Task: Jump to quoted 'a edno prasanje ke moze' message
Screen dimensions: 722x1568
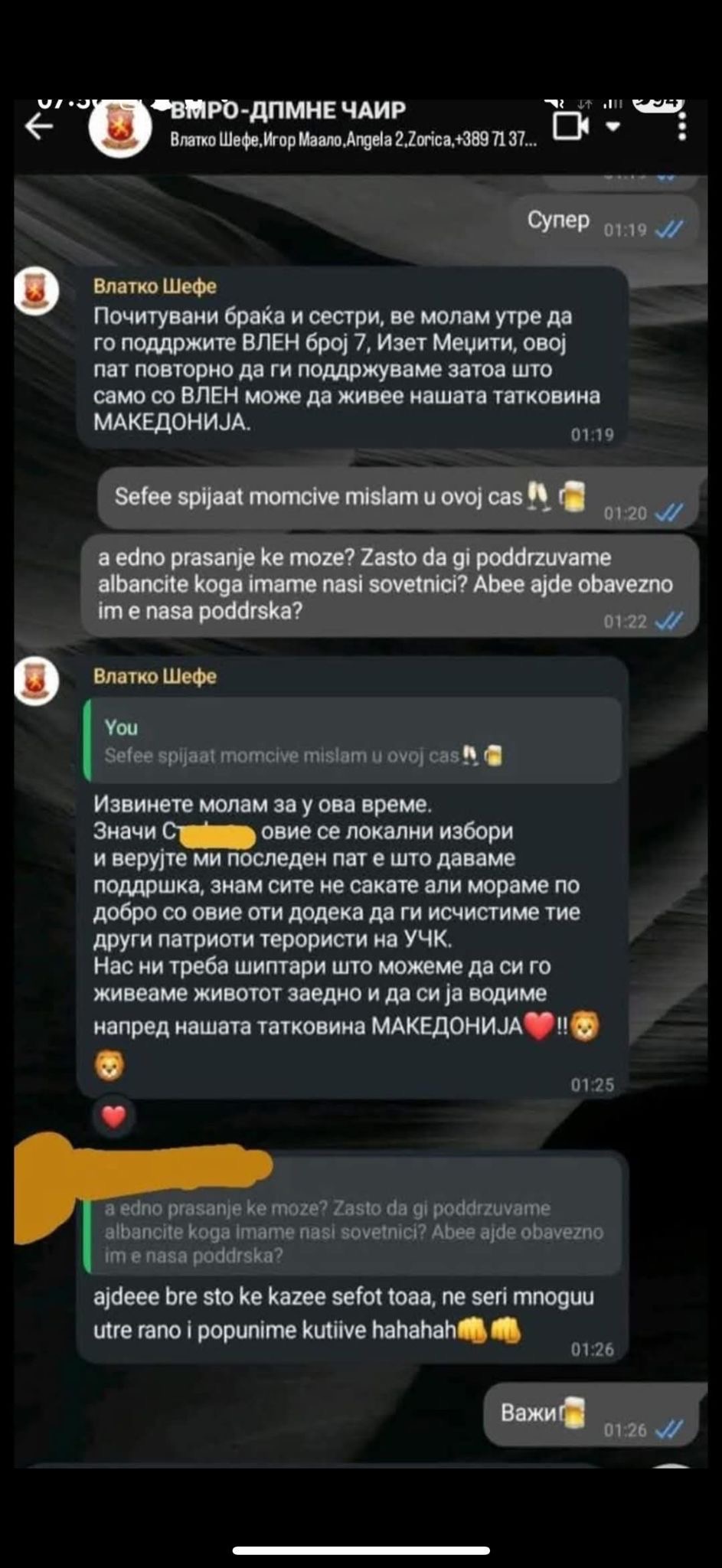Action: (352, 1231)
